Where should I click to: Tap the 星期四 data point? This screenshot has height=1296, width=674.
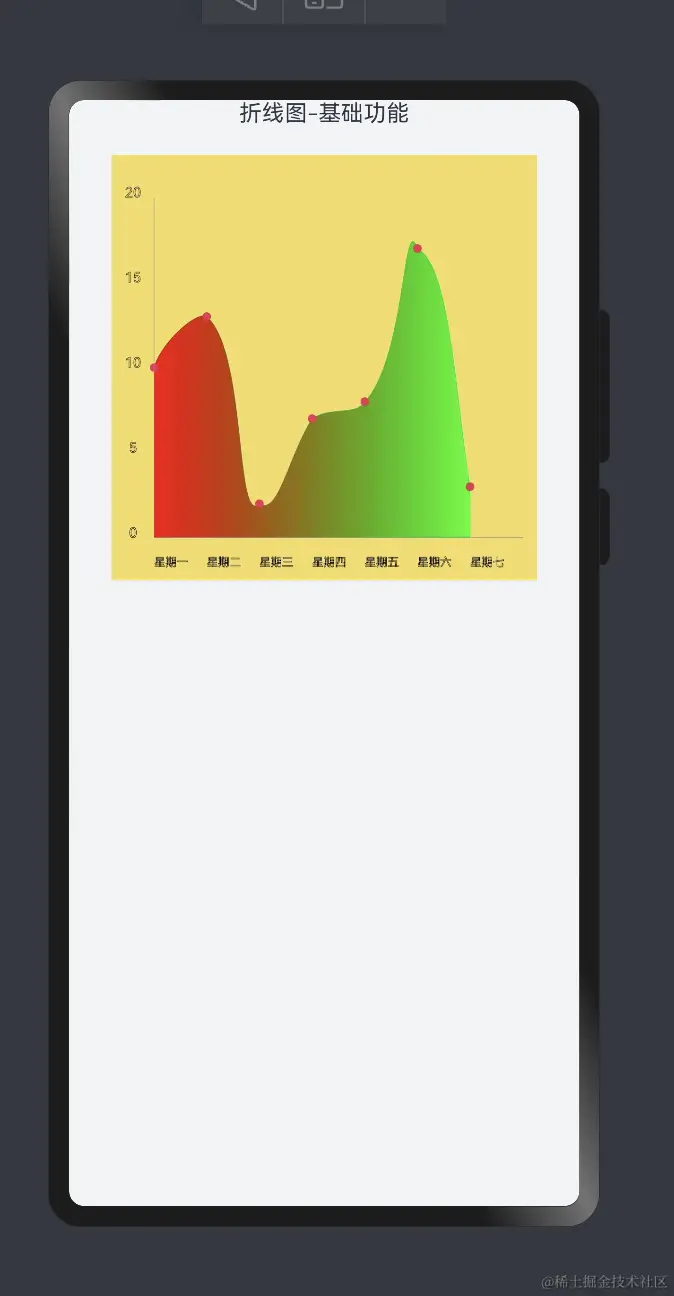(x=312, y=419)
